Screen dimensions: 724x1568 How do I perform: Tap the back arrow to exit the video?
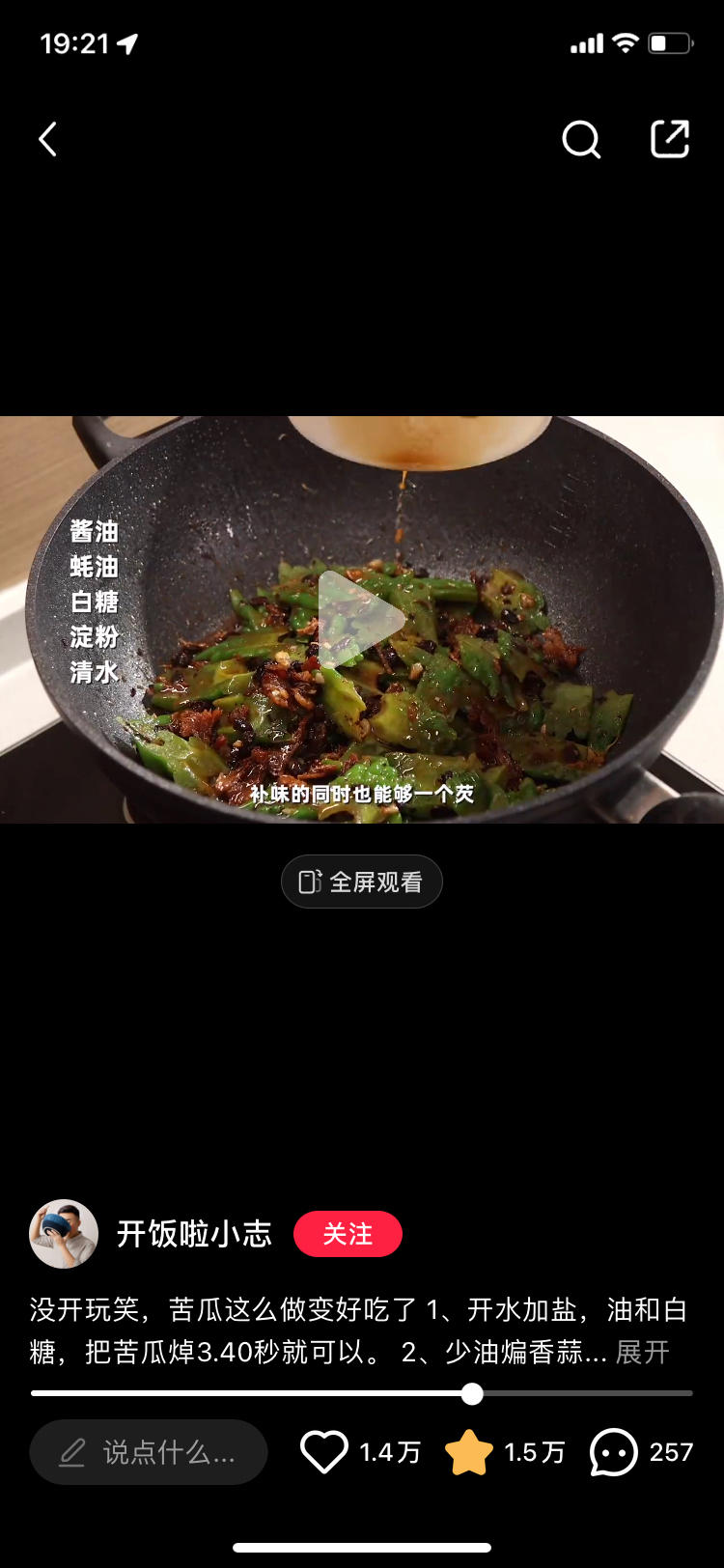coord(48,139)
